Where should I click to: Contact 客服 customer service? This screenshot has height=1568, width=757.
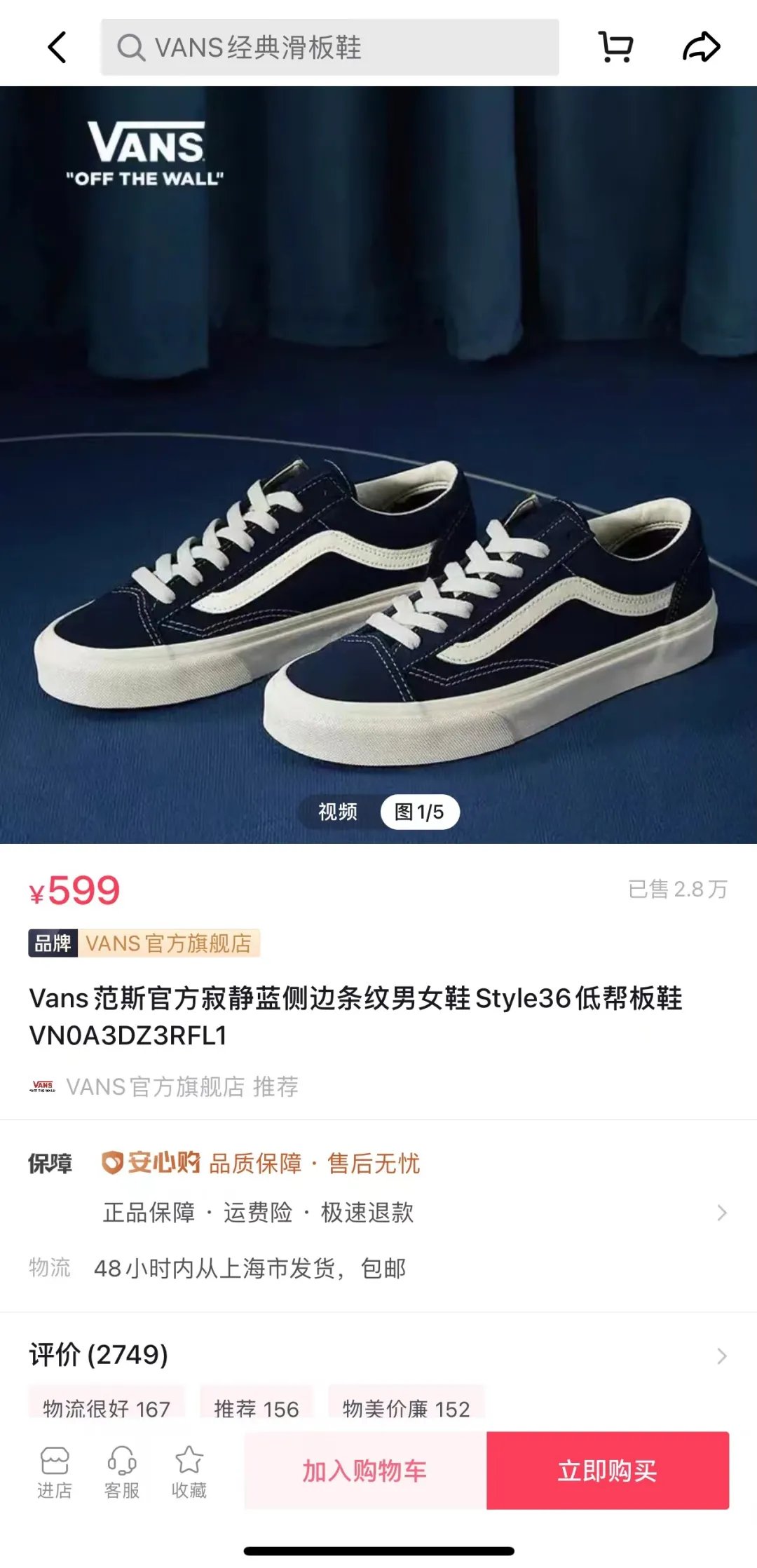(x=122, y=1471)
